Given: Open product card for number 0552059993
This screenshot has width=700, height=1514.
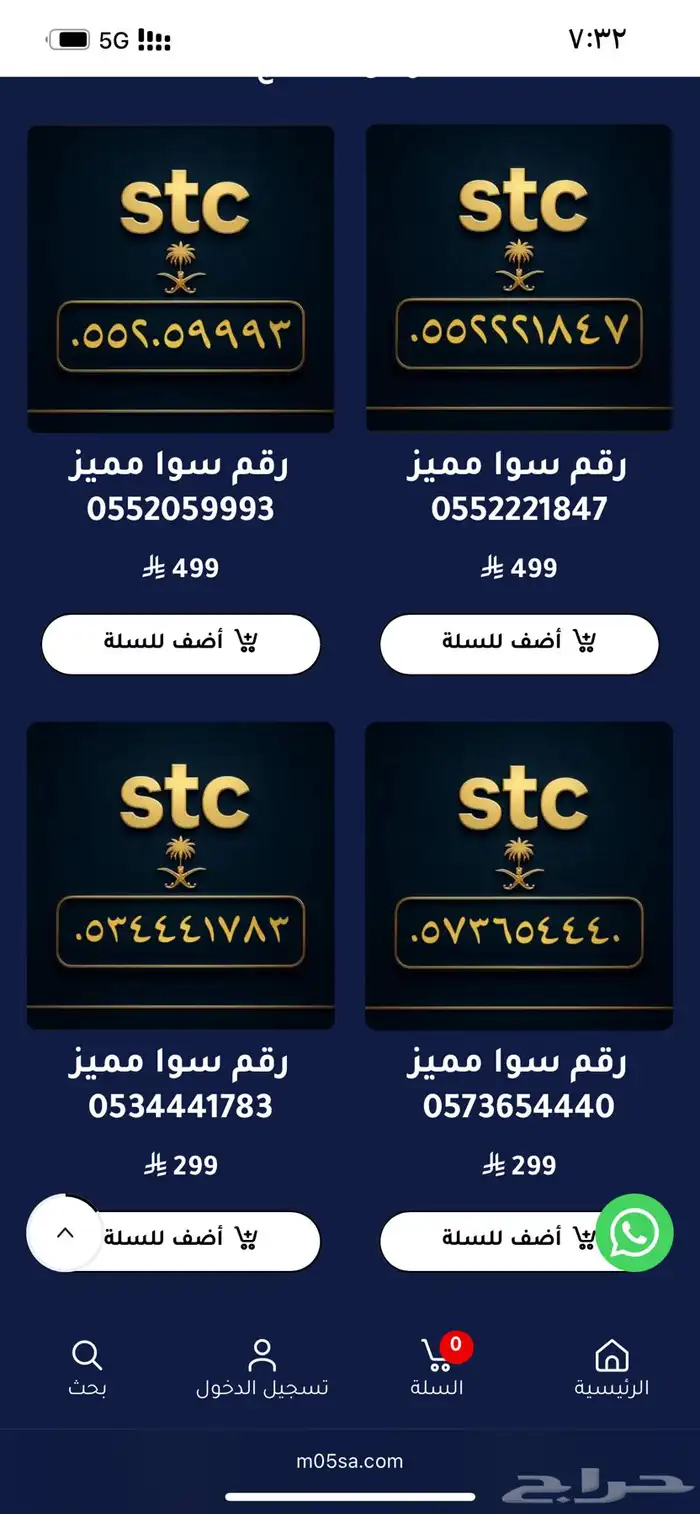Looking at the screenshot, I should coord(180,278).
